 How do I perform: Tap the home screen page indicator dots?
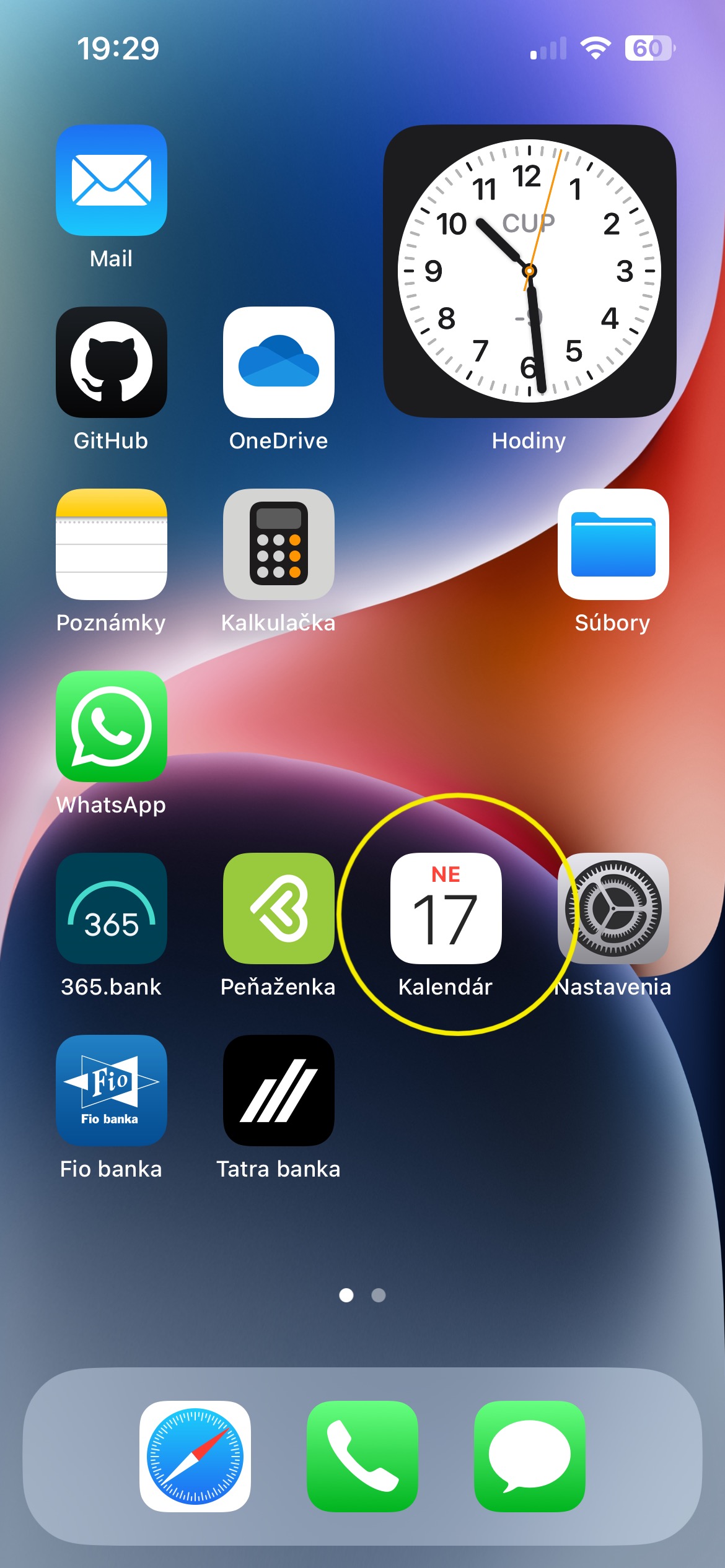(362, 1295)
